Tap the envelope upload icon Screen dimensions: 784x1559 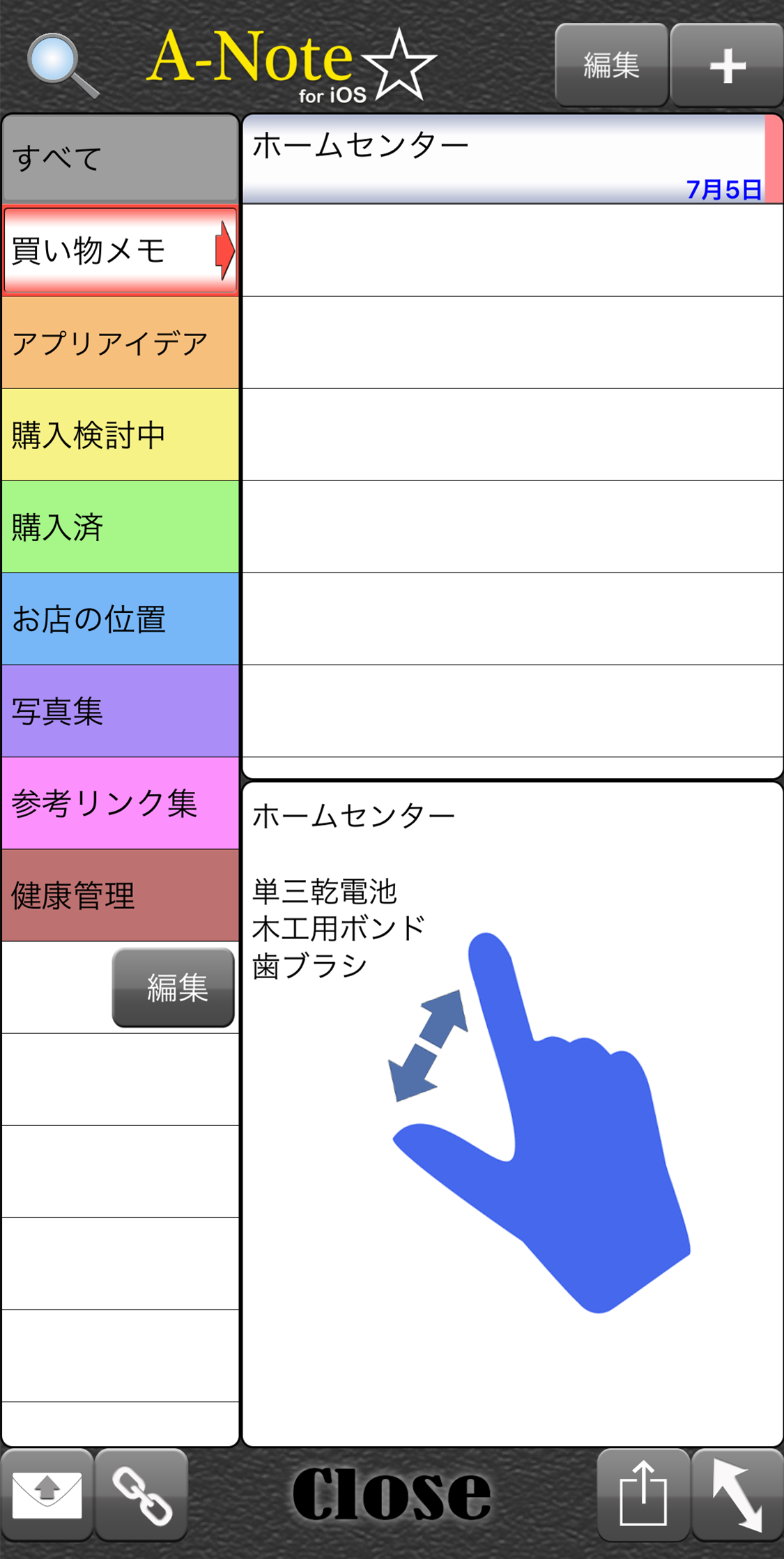coord(47,1495)
